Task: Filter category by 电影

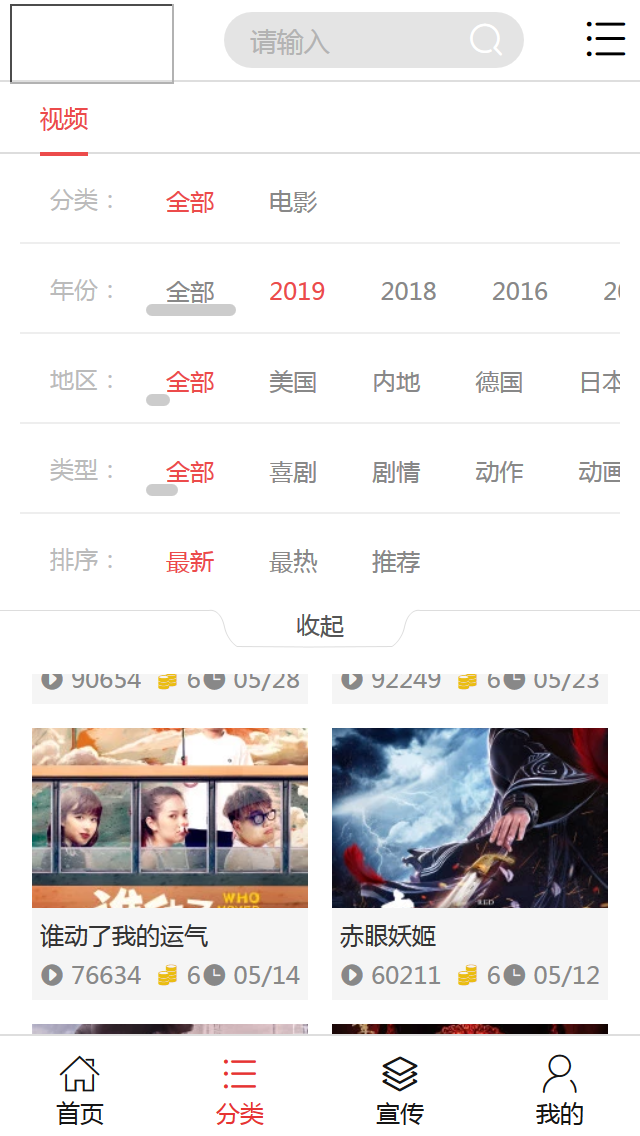Action: tap(293, 202)
